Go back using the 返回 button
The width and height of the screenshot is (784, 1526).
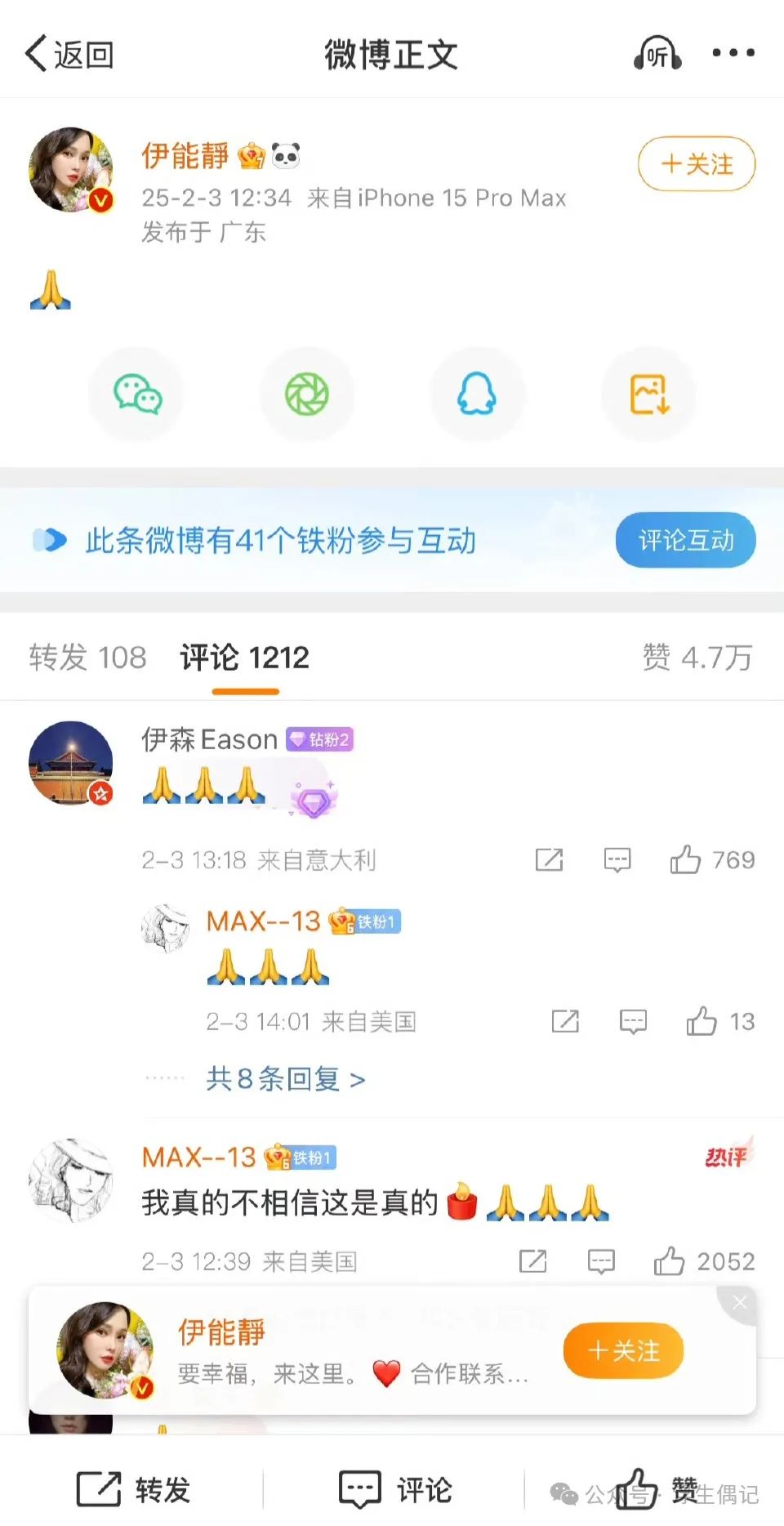click(69, 55)
